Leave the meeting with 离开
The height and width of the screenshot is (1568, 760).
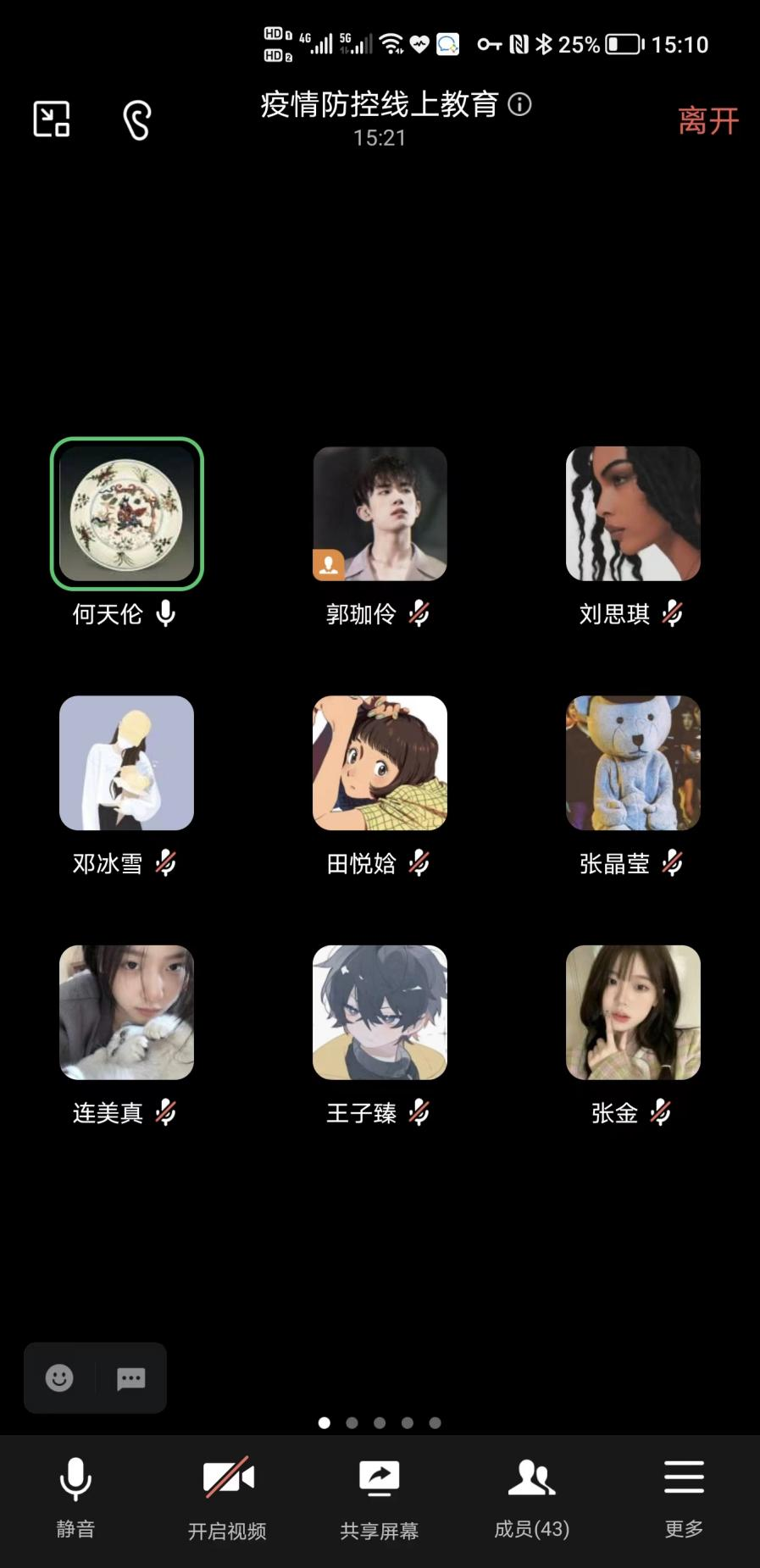click(x=708, y=121)
